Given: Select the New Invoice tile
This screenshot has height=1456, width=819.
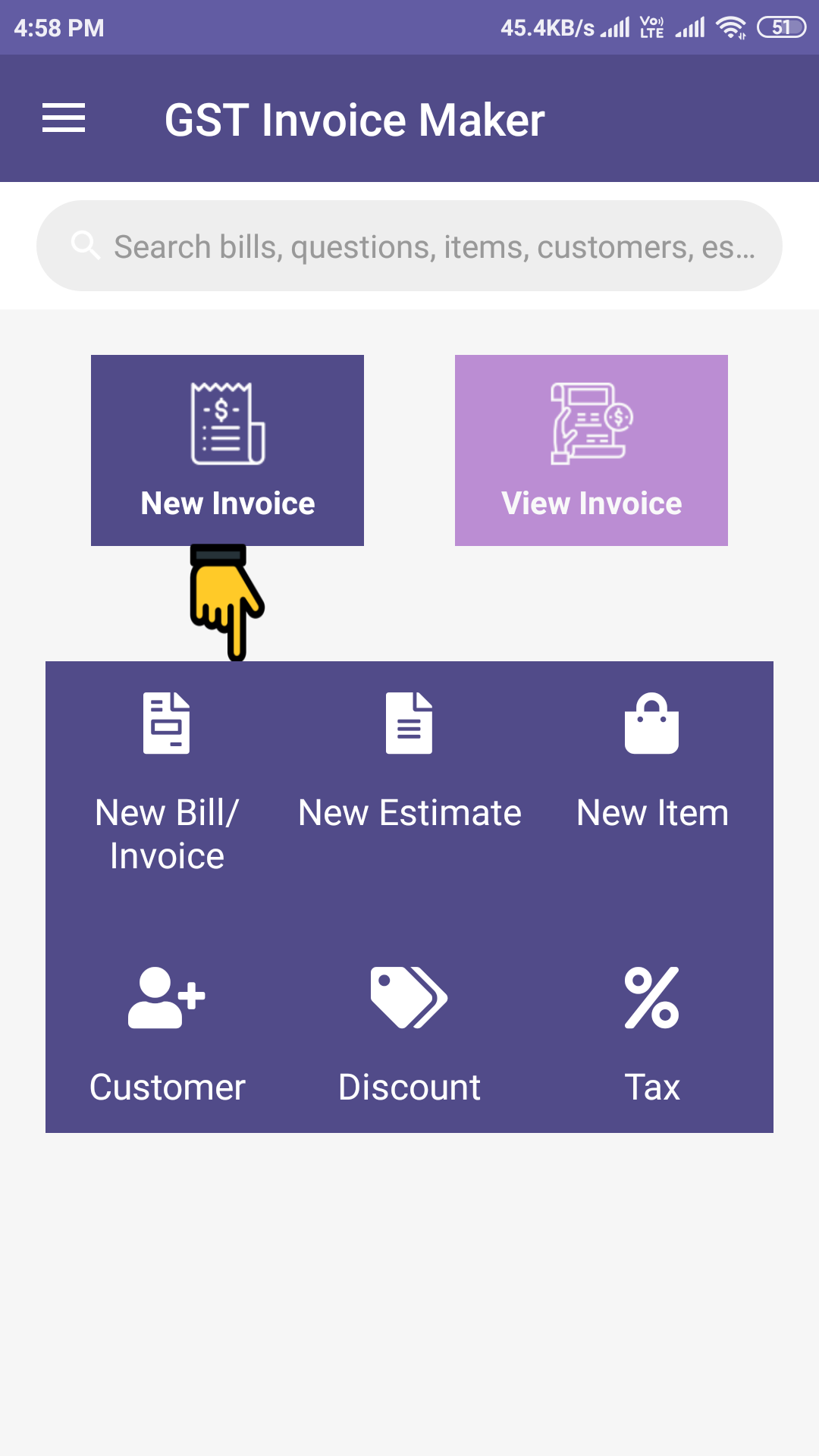Looking at the screenshot, I should point(227,450).
